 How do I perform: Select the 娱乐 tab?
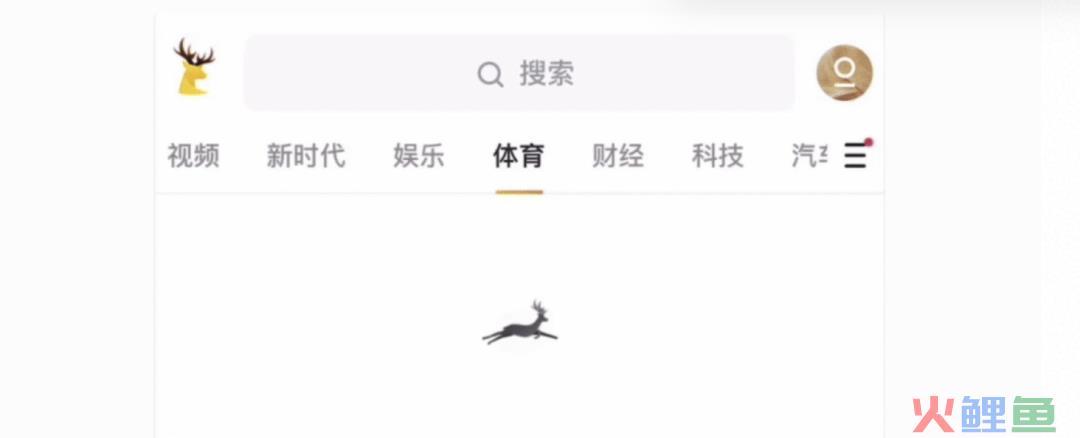(x=418, y=156)
